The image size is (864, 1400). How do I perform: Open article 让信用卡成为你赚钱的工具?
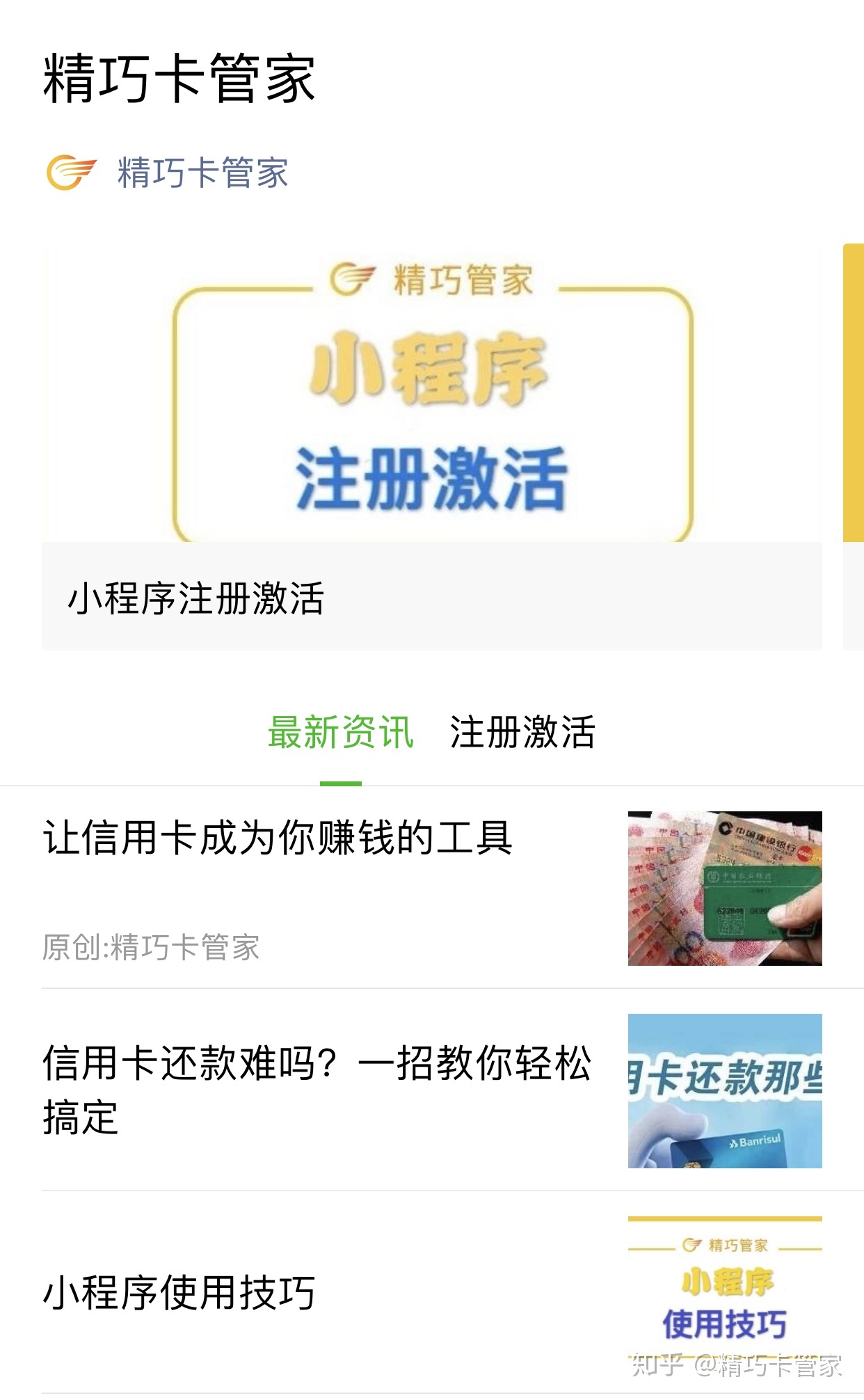point(432,888)
